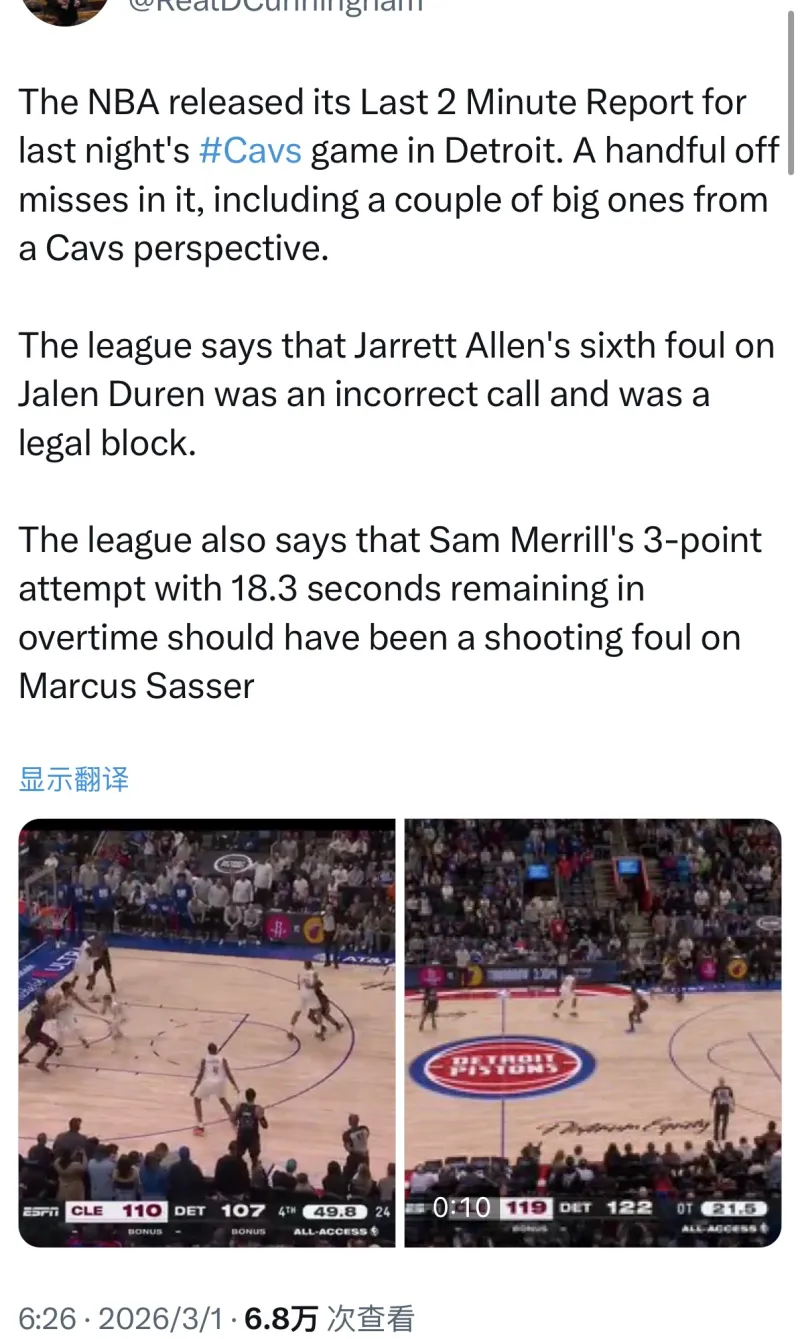Open the CLE 110 DET 107 video thumbnail
The width and height of the screenshot is (800, 1339).
pos(207,1032)
